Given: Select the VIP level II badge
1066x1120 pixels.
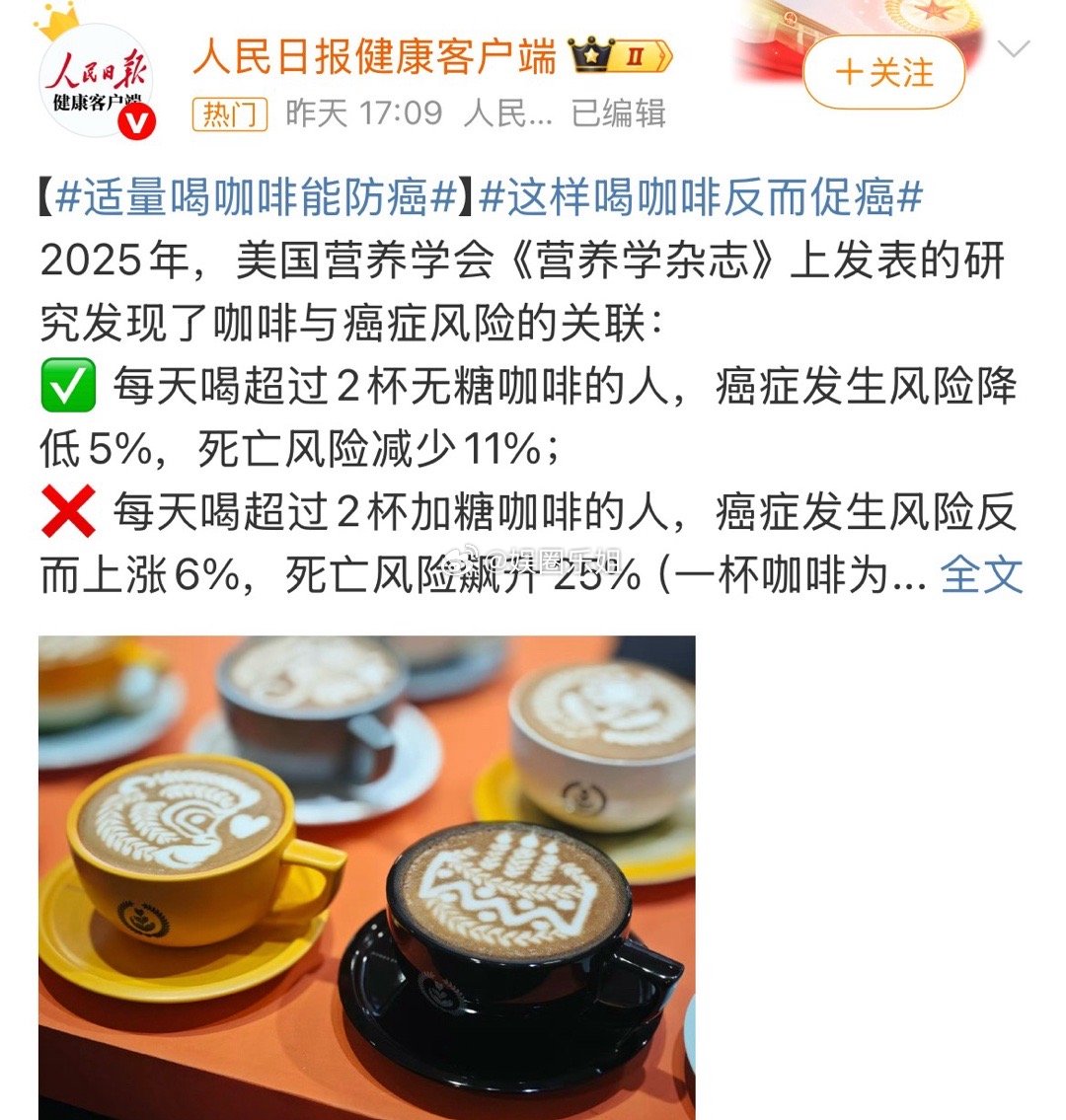Looking at the screenshot, I should pos(638,55).
